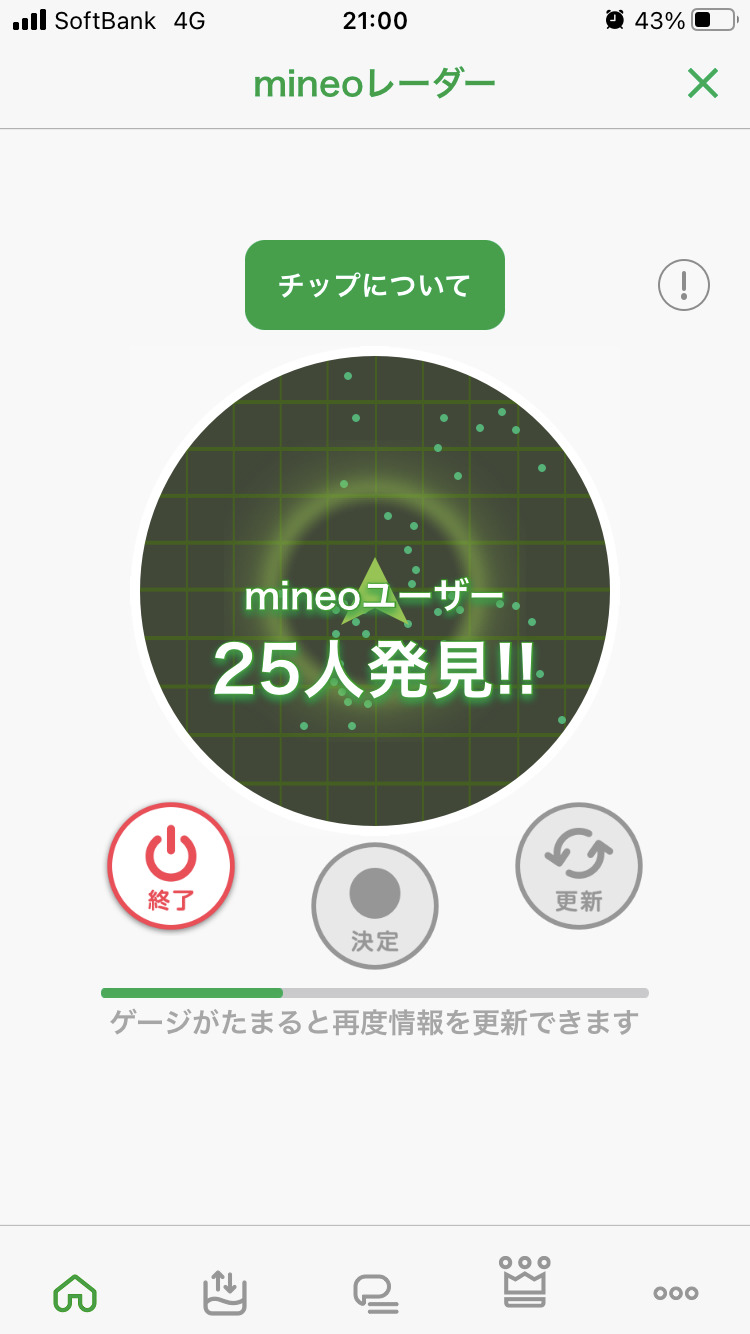Close the mineoレーダー screen
This screenshot has width=750, height=1334.
tap(703, 84)
